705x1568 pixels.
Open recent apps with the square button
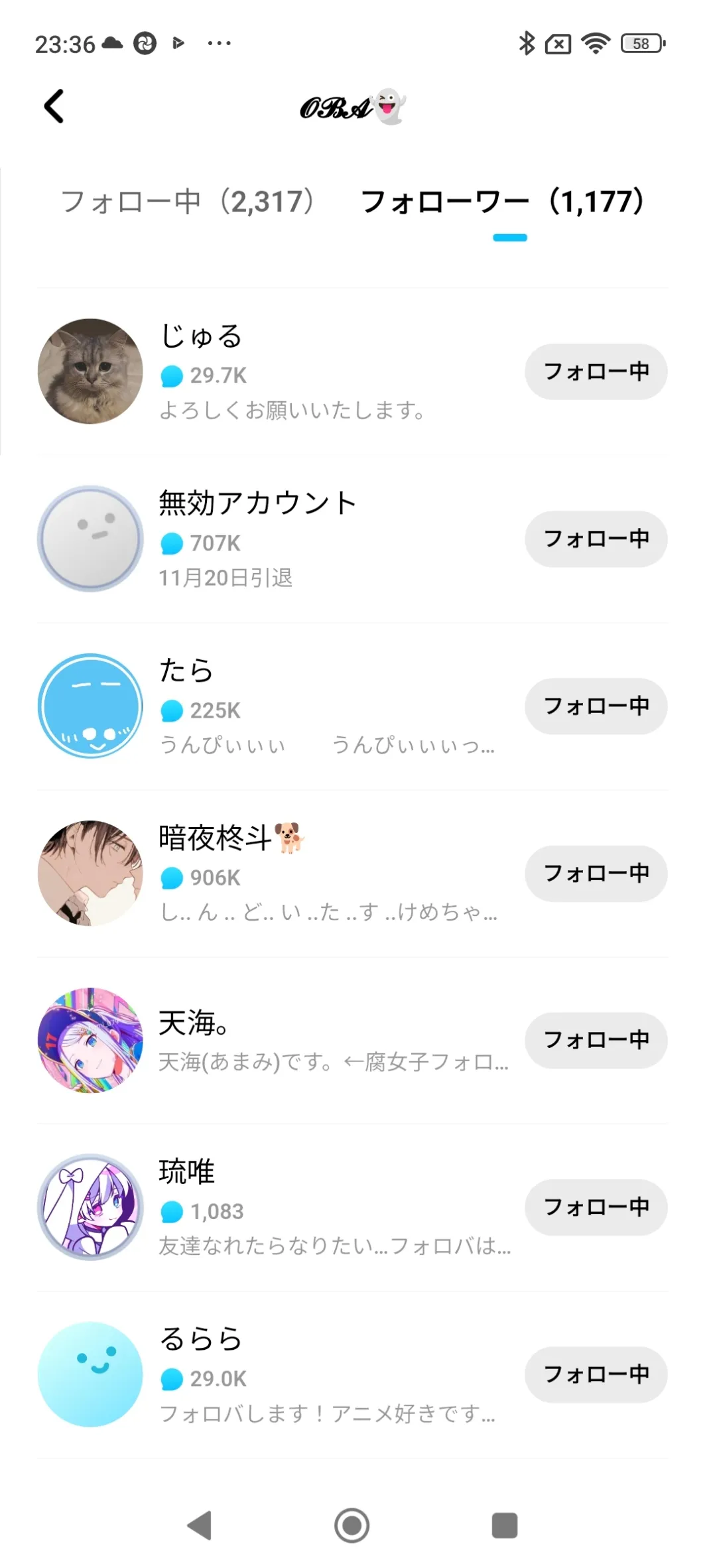[x=504, y=1525]
